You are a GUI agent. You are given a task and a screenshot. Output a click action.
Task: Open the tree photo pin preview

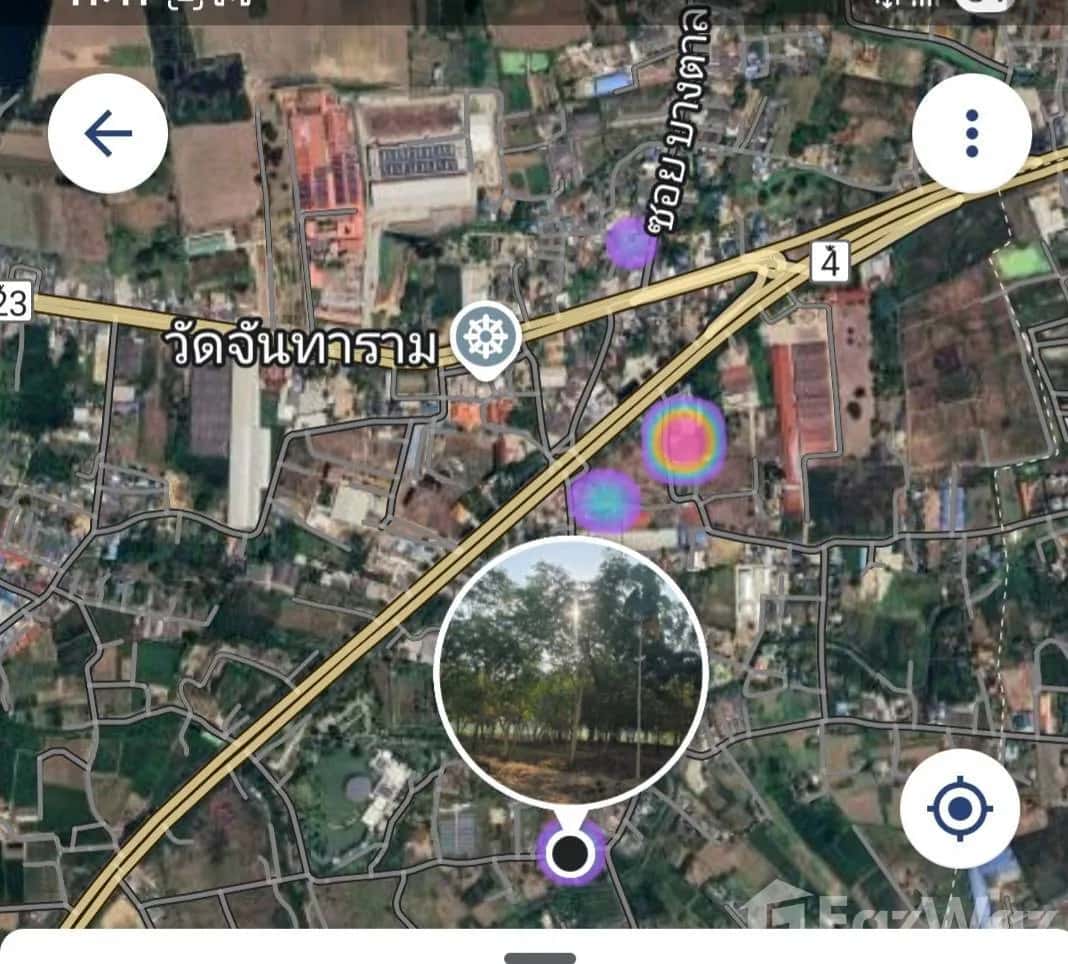click(571, 672)
